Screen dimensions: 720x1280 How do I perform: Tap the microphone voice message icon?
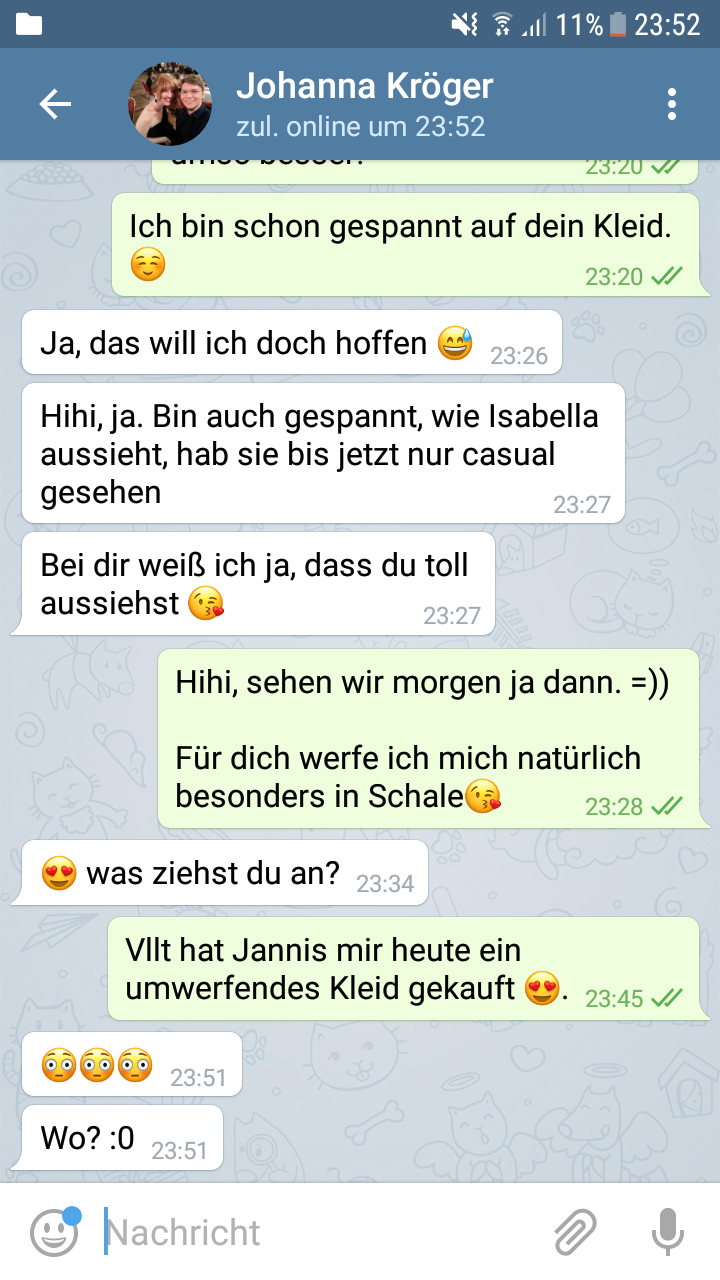click(x=667, y=1232)
